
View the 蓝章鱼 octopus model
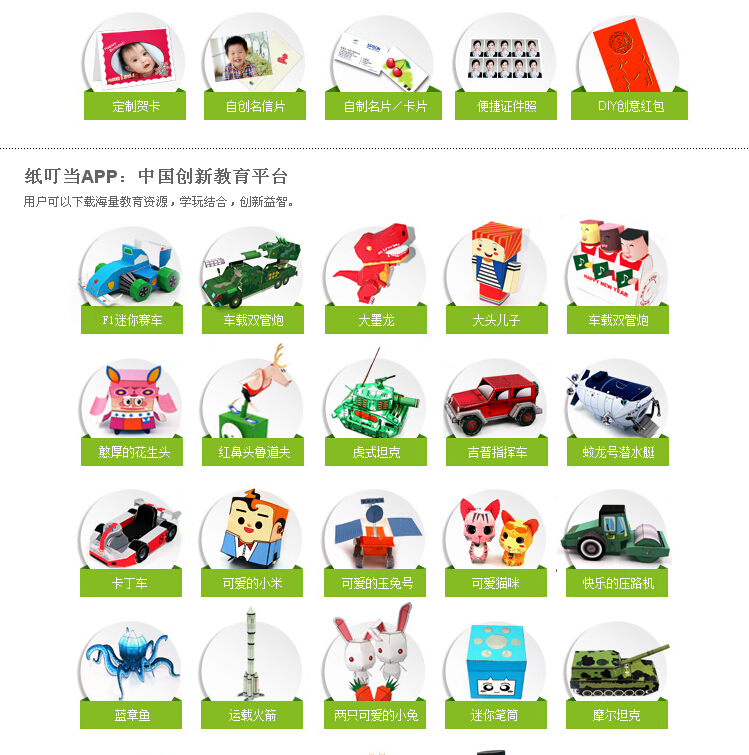(x=132, y=715)
